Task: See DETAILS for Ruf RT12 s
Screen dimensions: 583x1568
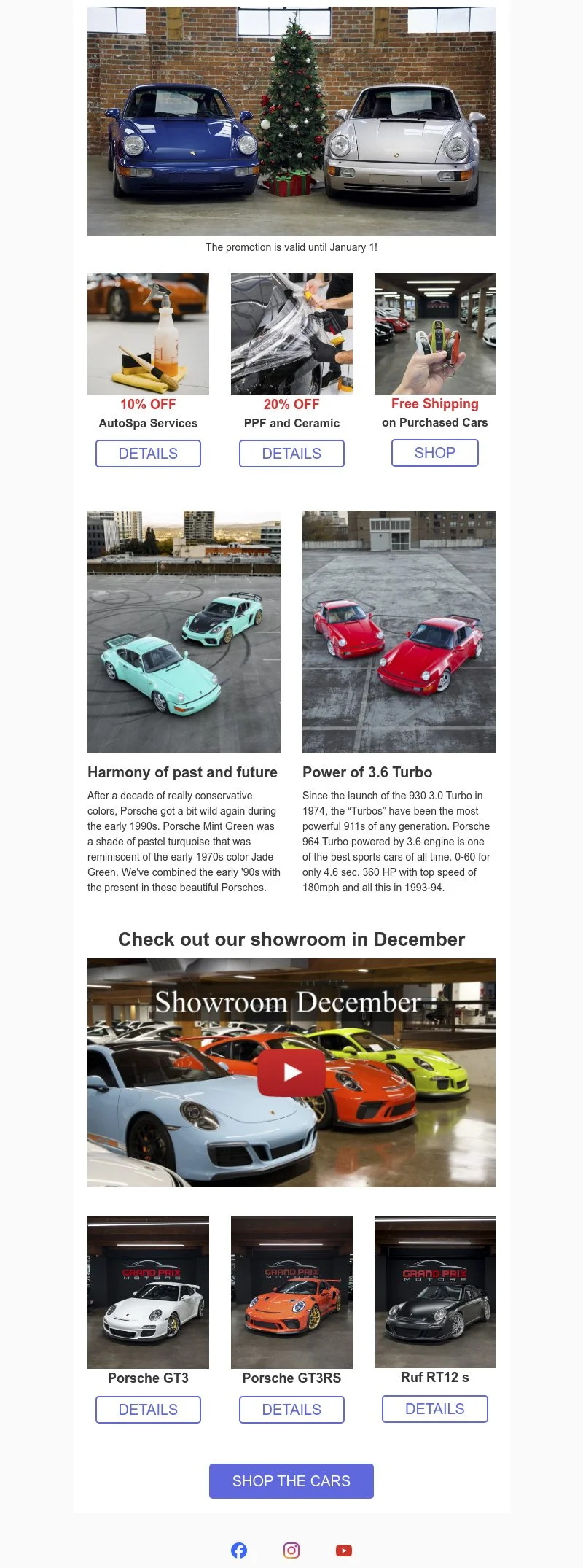Action: 435,1409
